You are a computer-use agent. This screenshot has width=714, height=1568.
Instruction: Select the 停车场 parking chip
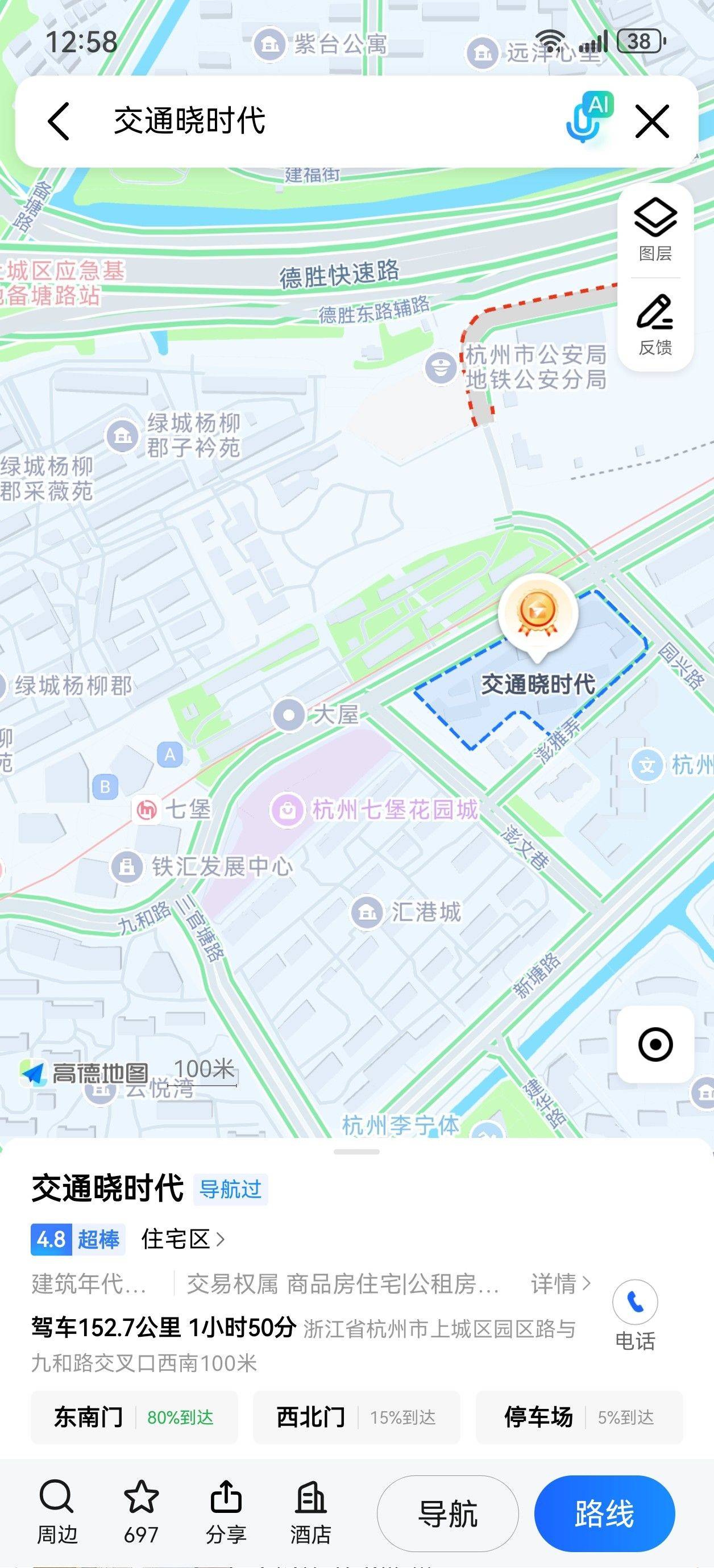[x=579, y=1417]
